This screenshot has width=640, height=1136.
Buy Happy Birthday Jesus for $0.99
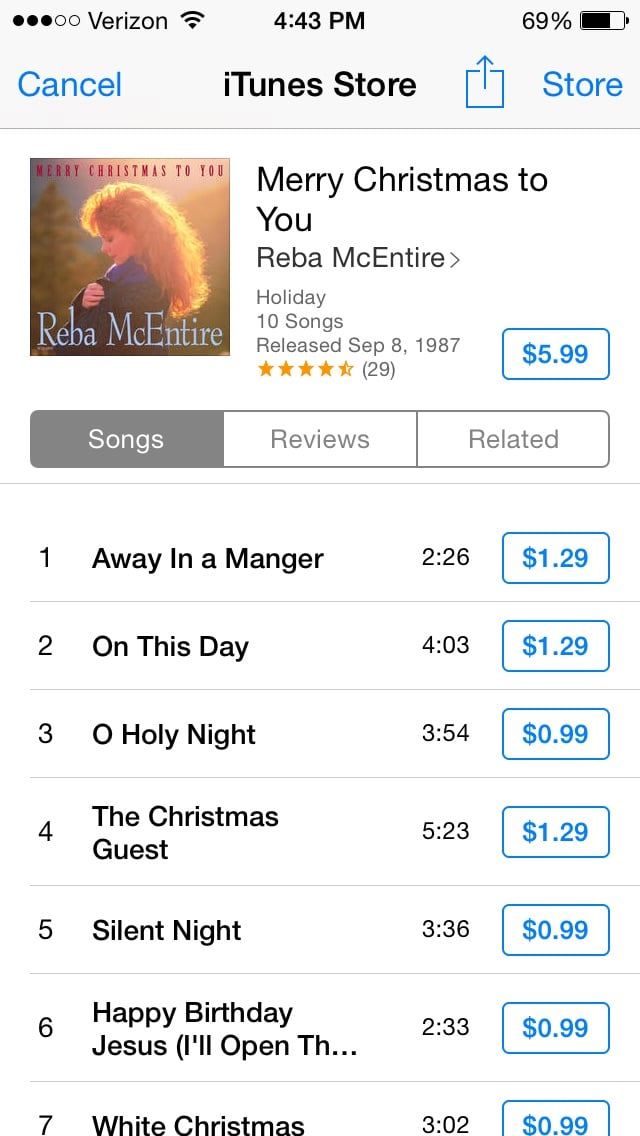tap(555, 1028)
